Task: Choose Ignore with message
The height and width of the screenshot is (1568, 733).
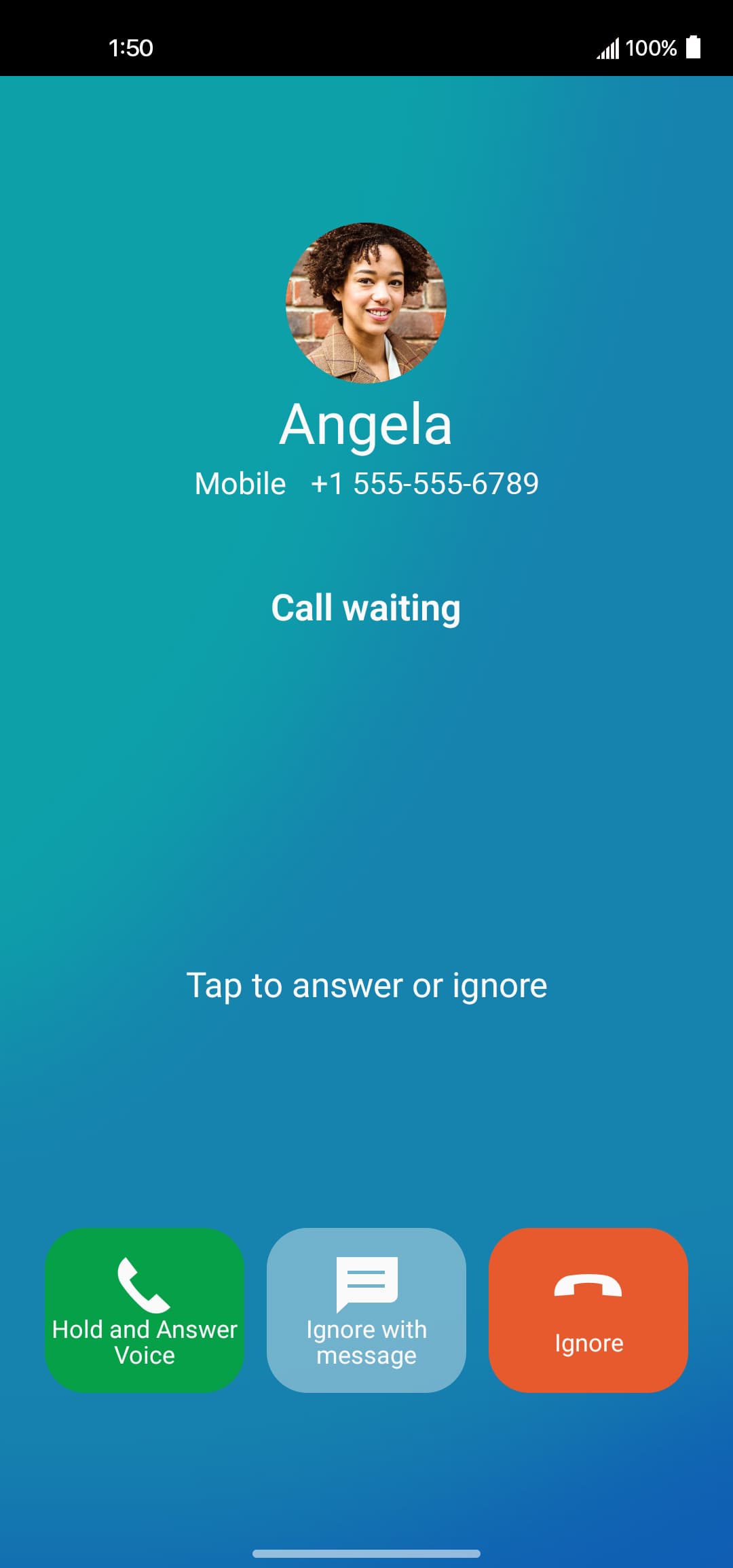Action: pyautogui.click(x=366, y=1310)
